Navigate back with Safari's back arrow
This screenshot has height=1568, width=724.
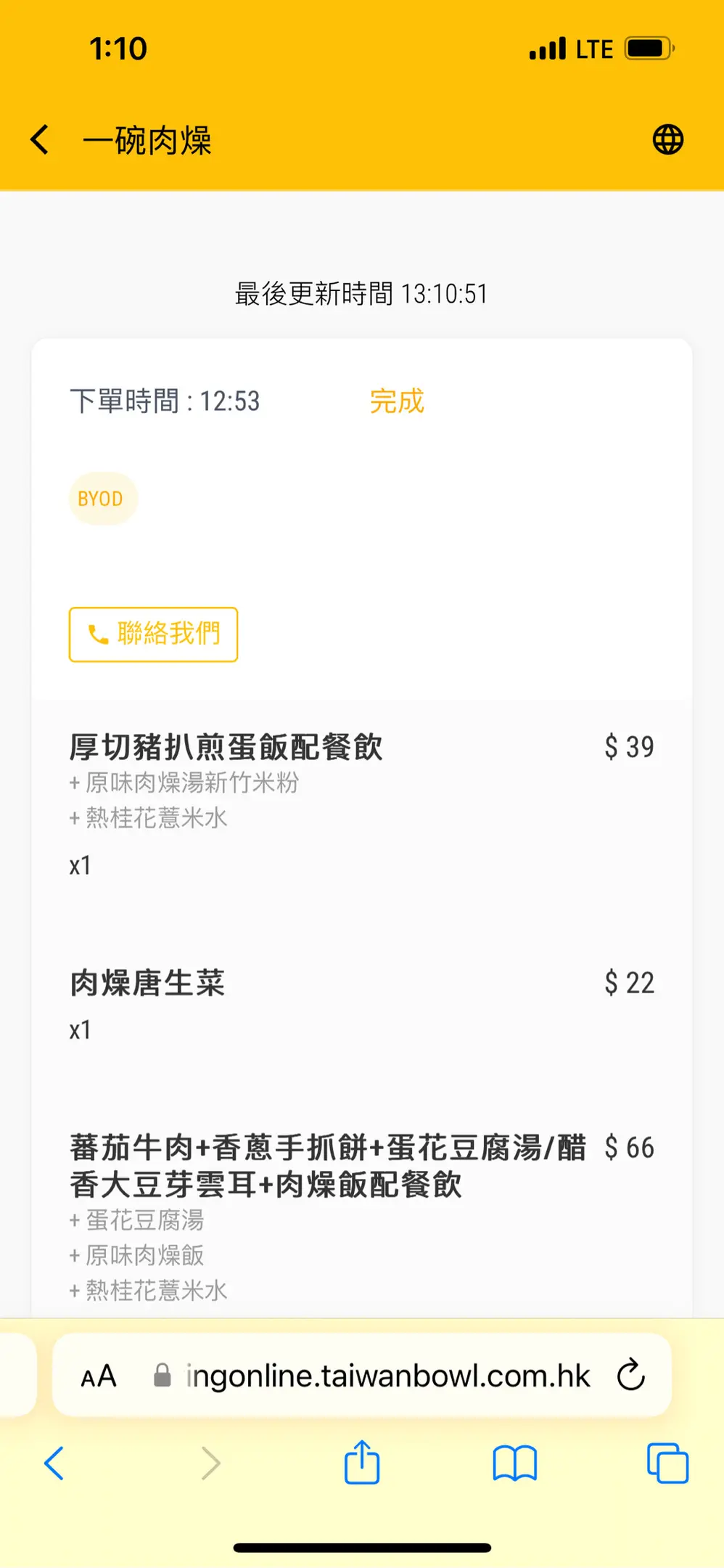[x=54, y=1463]
